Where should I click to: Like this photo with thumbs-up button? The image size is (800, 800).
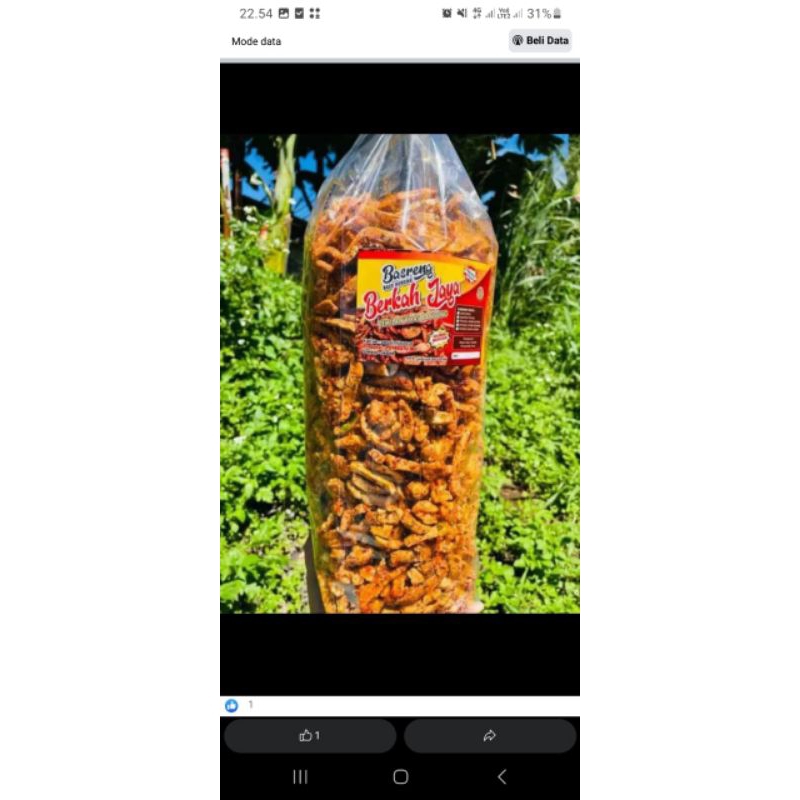[309, 736]
